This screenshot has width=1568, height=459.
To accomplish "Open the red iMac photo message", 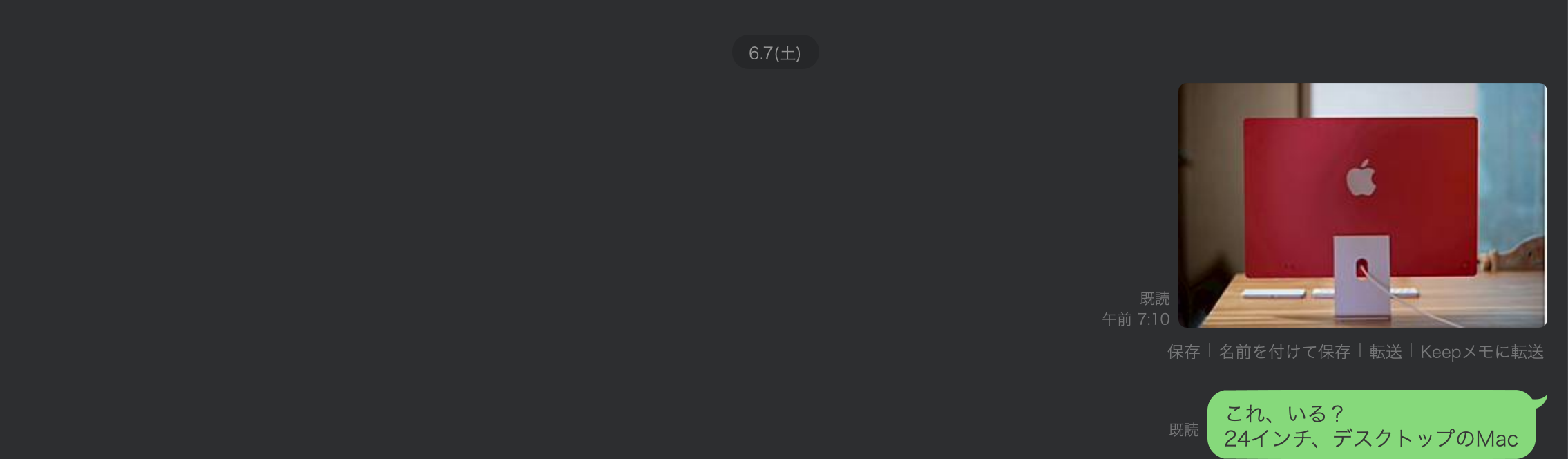I will 1362,205.
